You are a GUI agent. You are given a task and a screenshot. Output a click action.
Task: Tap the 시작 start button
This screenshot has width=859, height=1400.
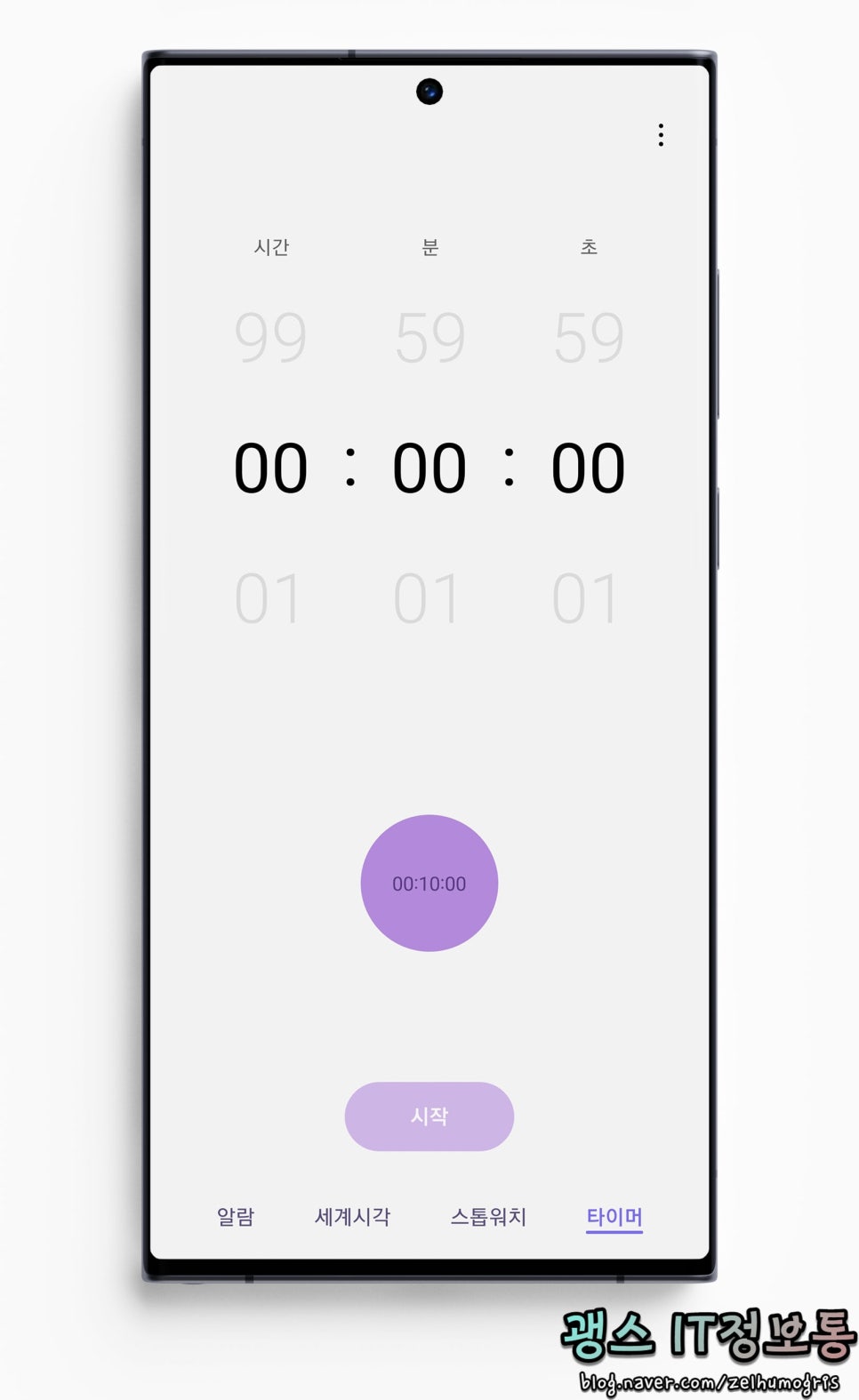pos(429,1116)
